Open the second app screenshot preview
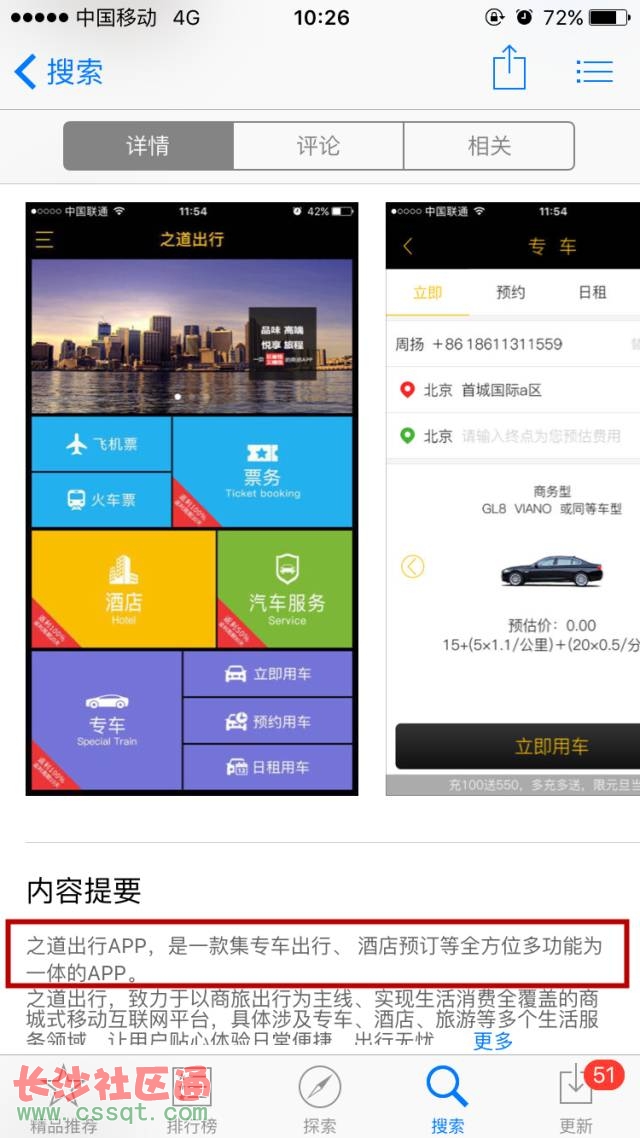Screen dimensions: 640x1138 (x=512, y=498)
